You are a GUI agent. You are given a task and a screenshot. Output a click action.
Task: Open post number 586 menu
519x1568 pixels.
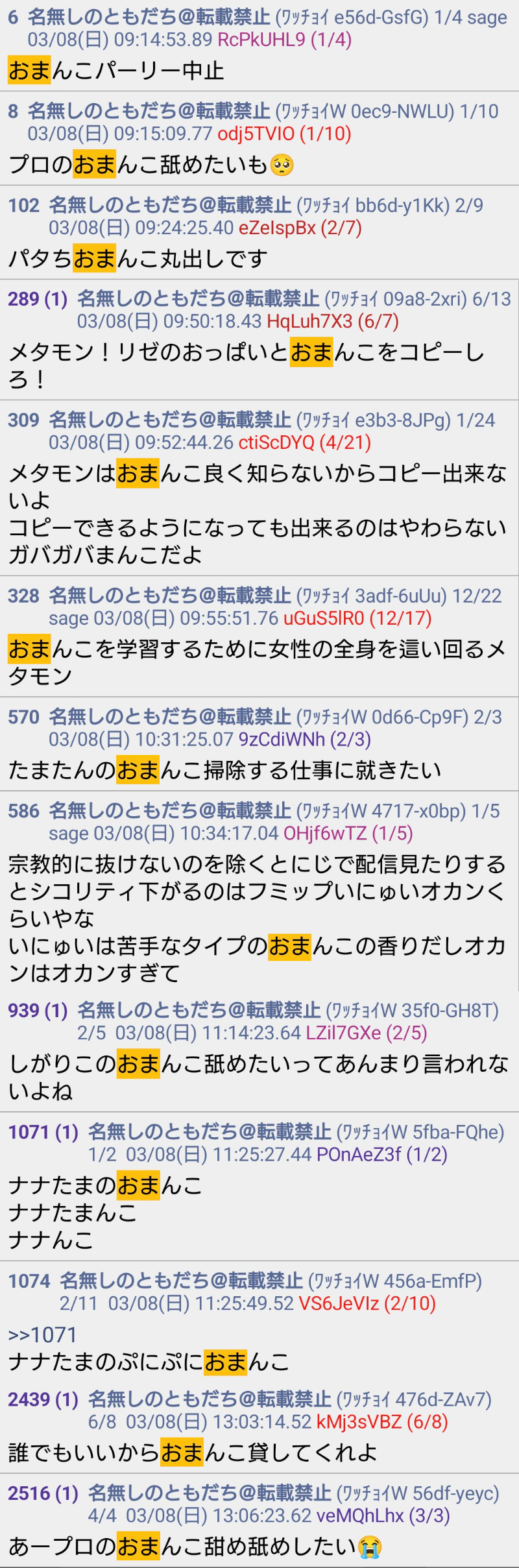(x=23, y=812)
